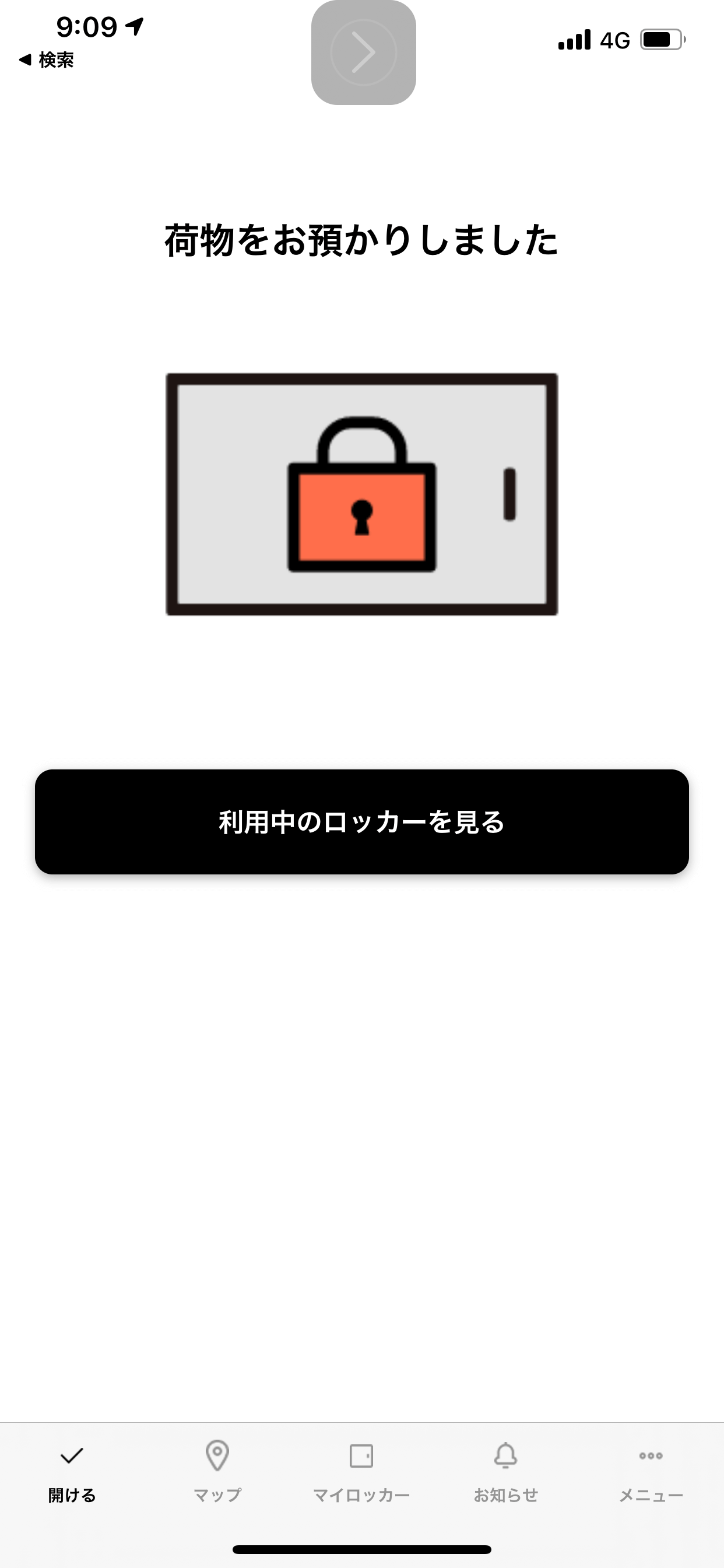Switch to the マップ tab
724x1568 pixels.
pyautogui.click(x=217, y=1473)
